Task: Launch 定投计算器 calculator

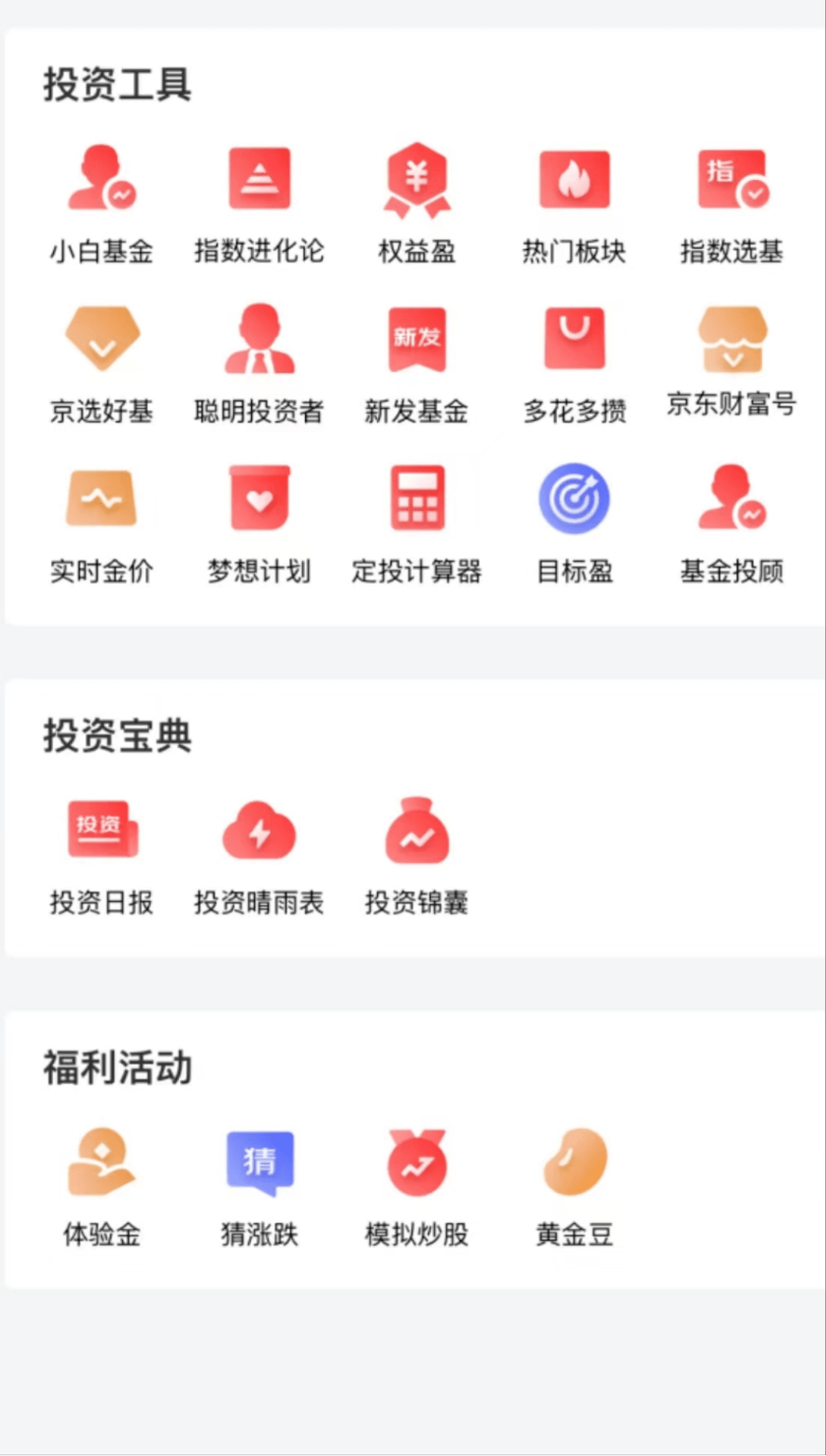Action: click(x=417, y=500)
